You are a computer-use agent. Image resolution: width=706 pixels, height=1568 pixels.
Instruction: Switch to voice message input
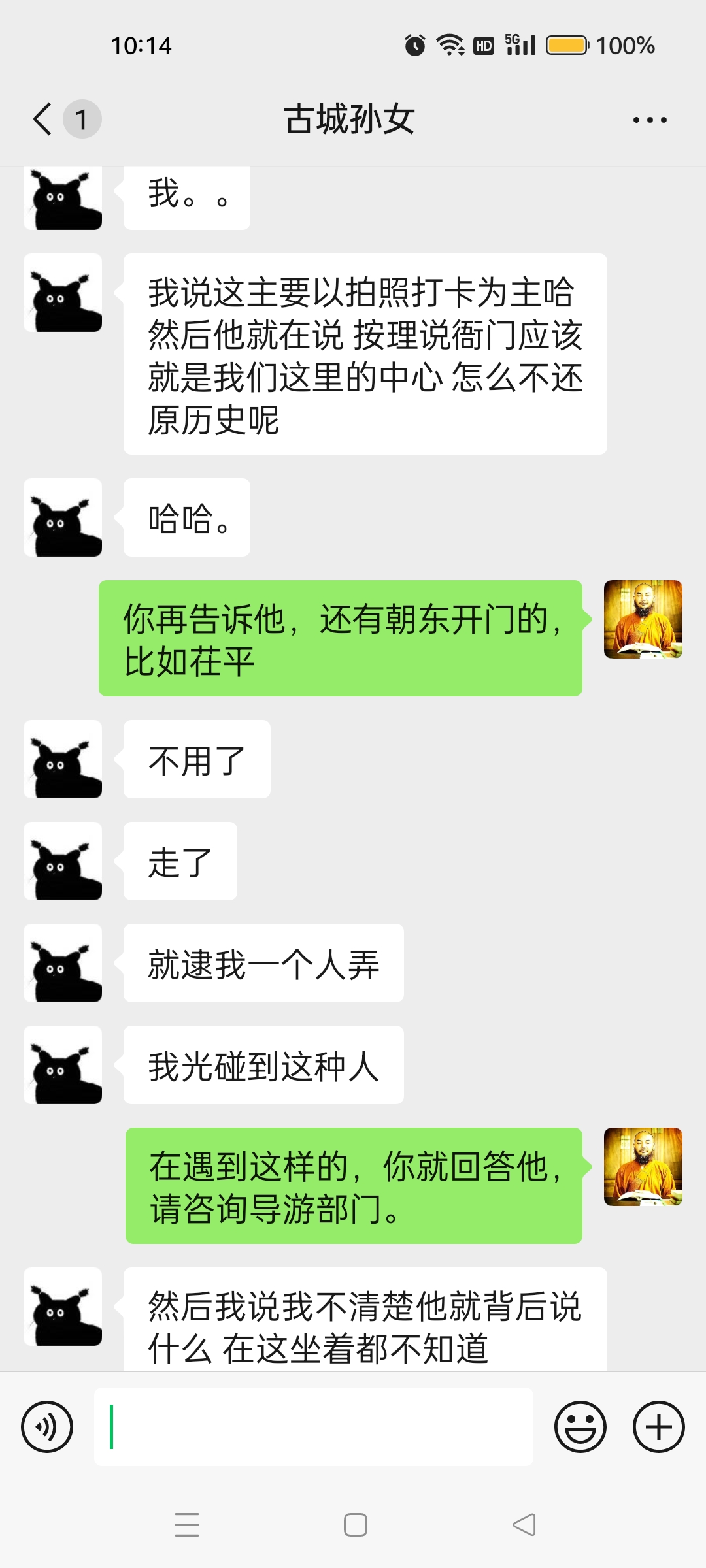(47, 1427)
